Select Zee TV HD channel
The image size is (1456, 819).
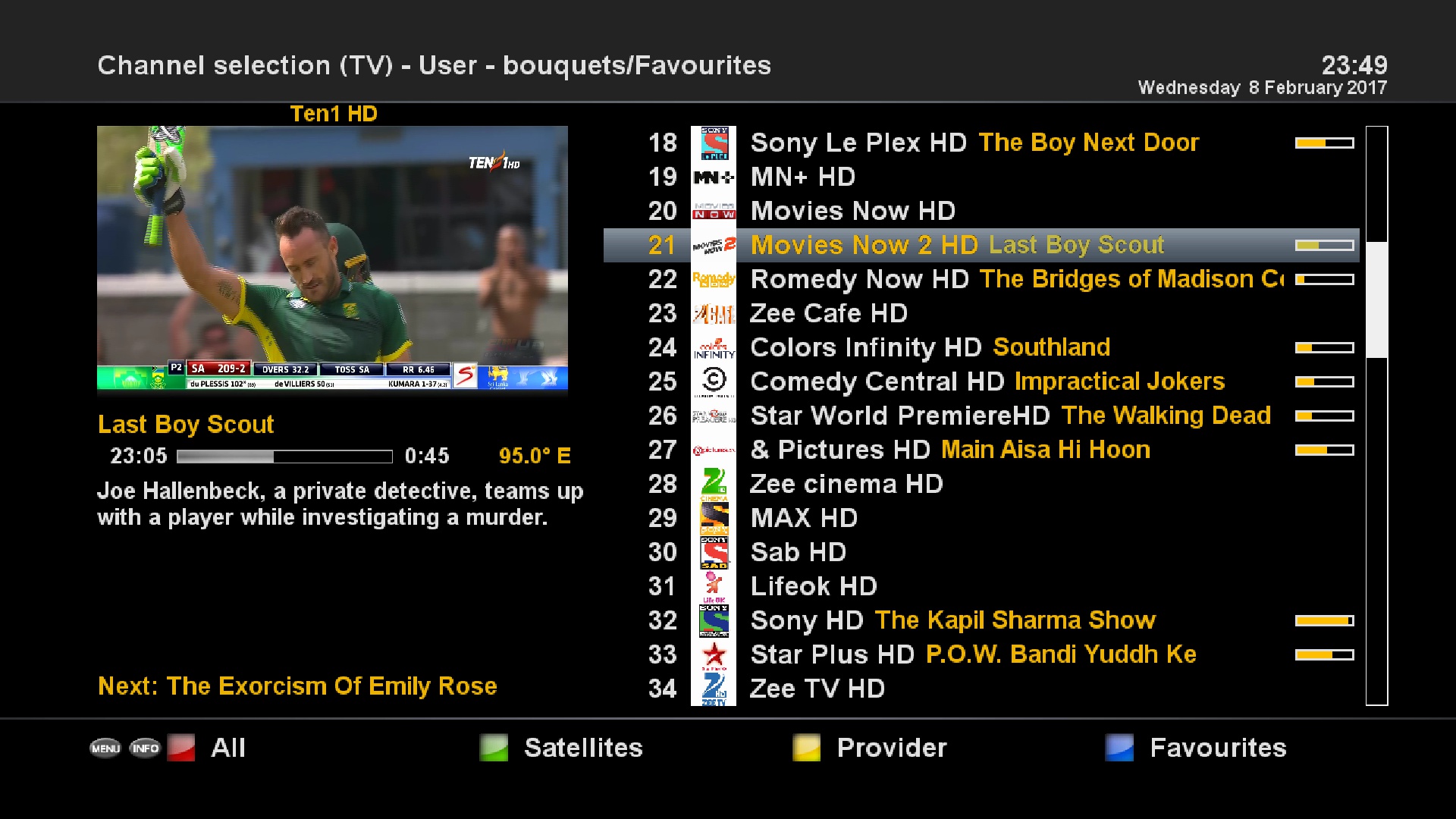tap(817, 689)
